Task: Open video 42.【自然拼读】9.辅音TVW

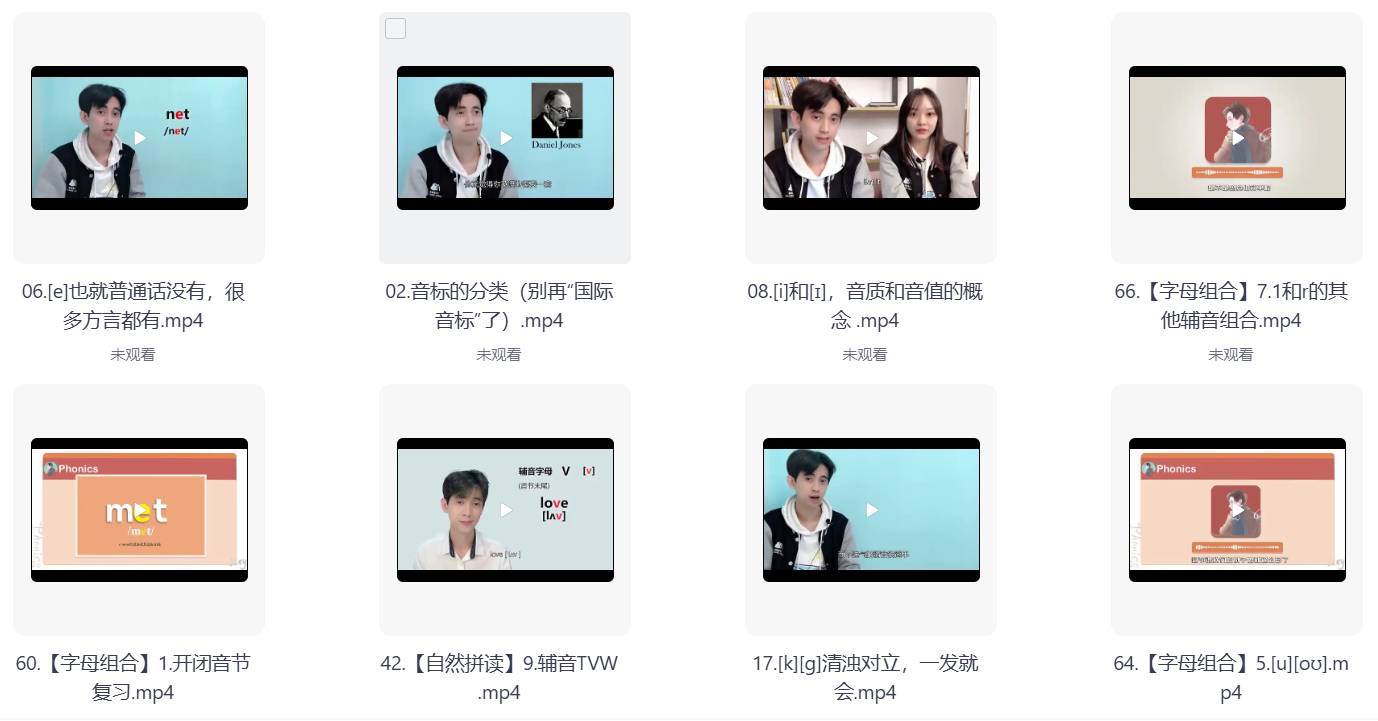Action: [x=505, y=510]
